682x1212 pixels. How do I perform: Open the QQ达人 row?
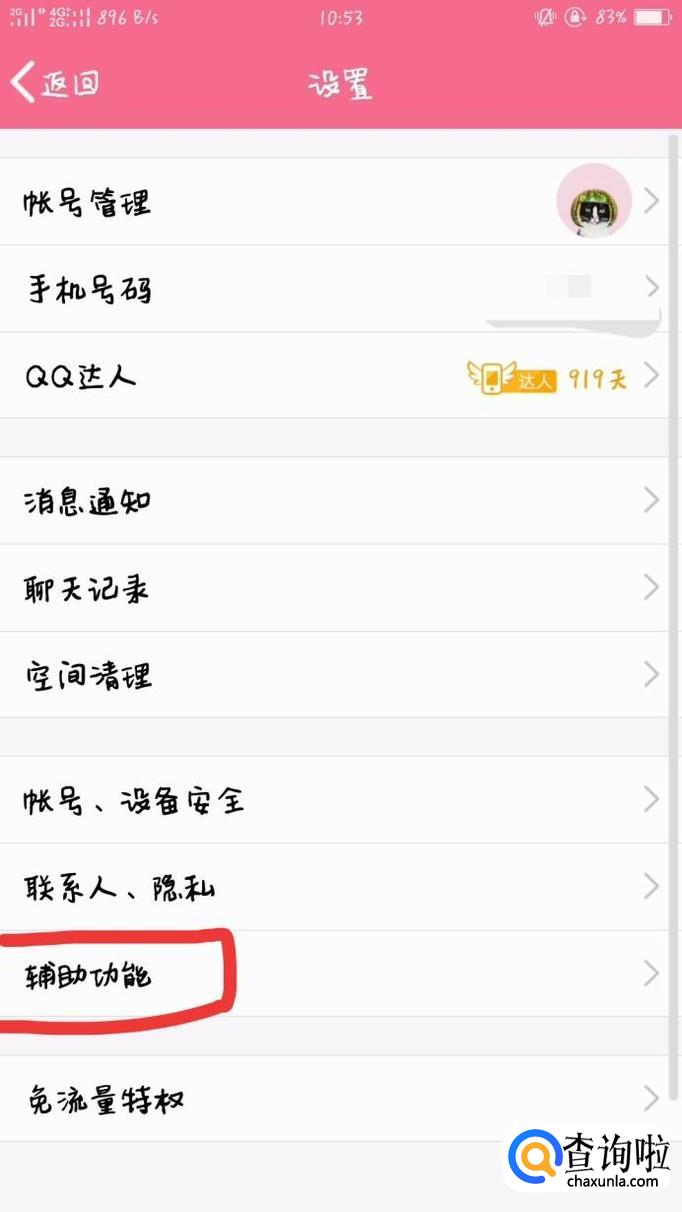(x=300, y=376)
